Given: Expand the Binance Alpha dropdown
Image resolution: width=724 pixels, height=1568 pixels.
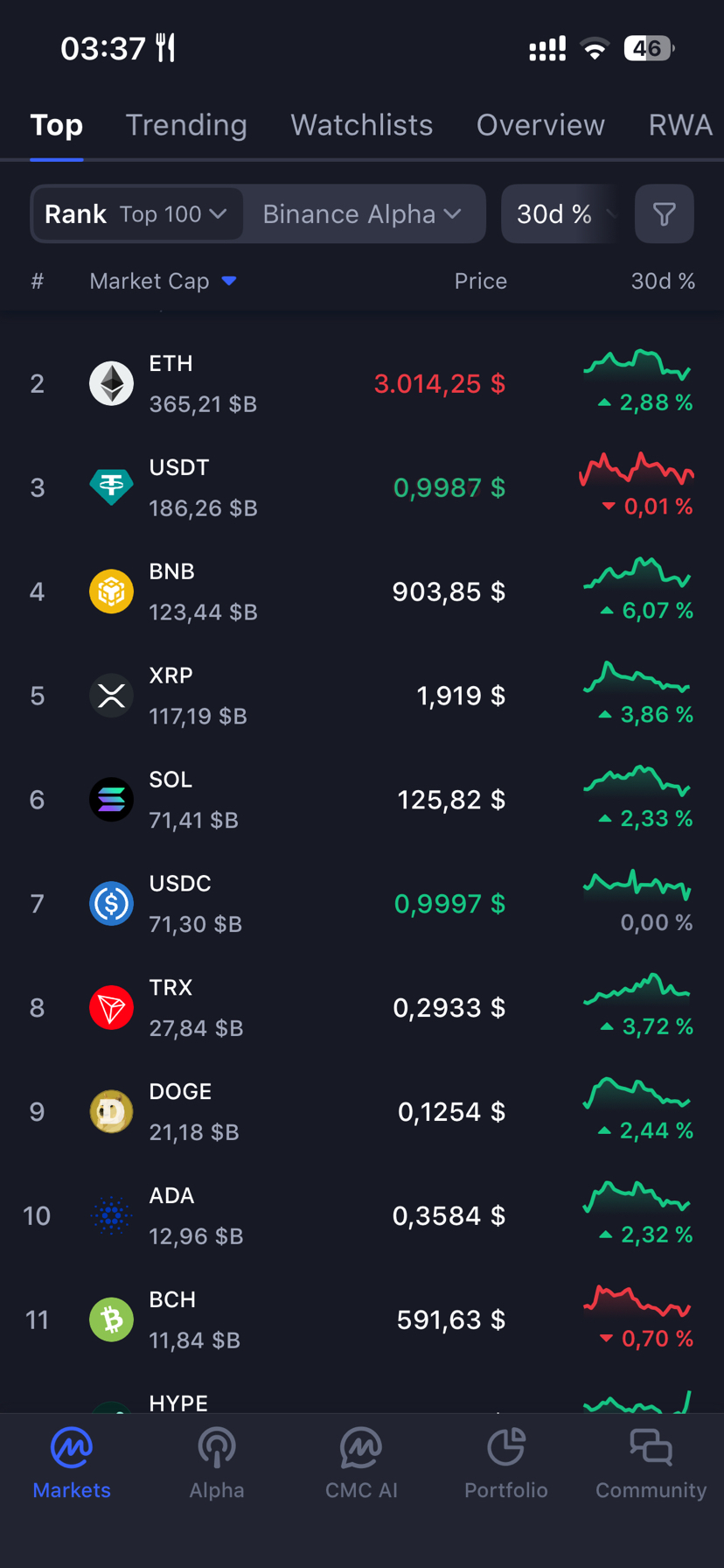Looking at the screenshot, I should [x=362, y=213].
